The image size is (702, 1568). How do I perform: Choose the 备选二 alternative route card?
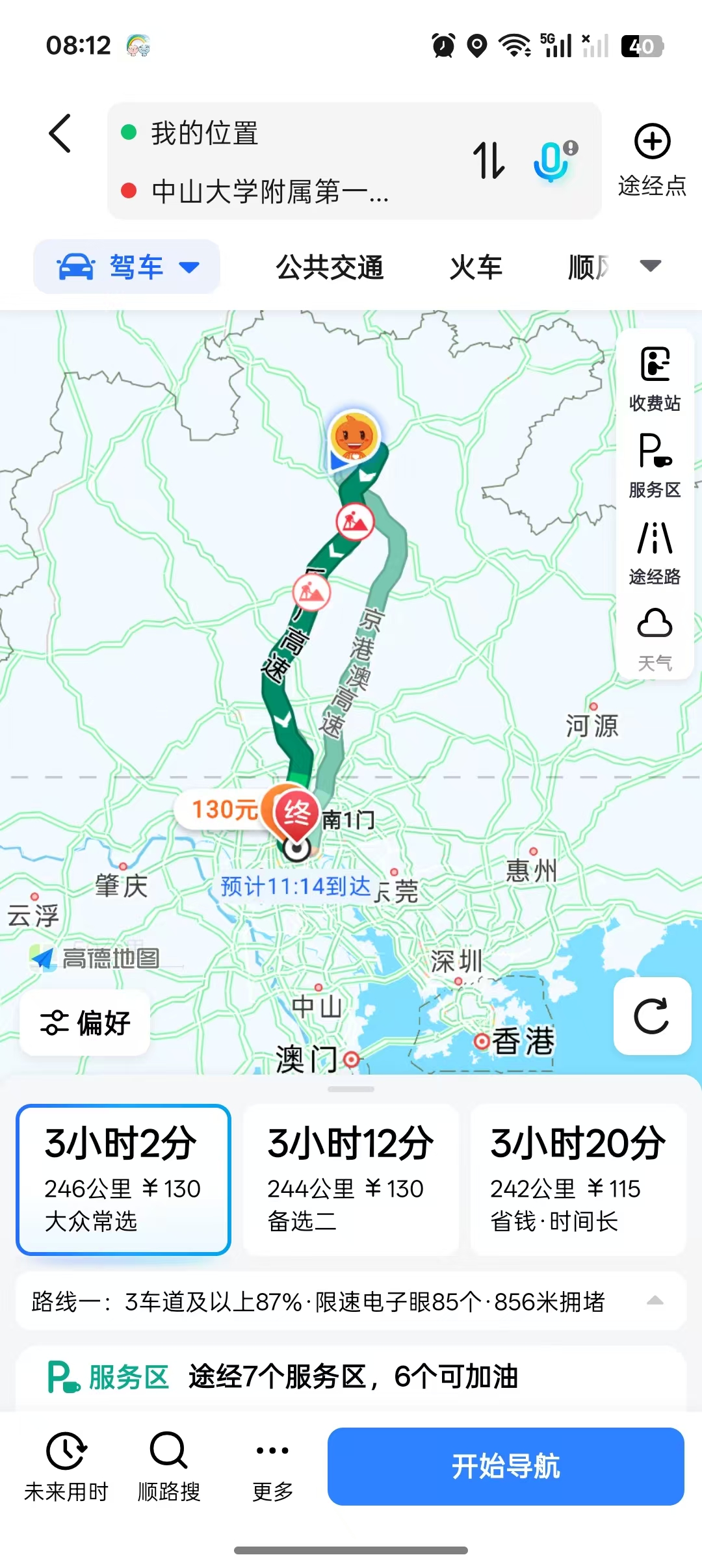tap(350, 1177)
